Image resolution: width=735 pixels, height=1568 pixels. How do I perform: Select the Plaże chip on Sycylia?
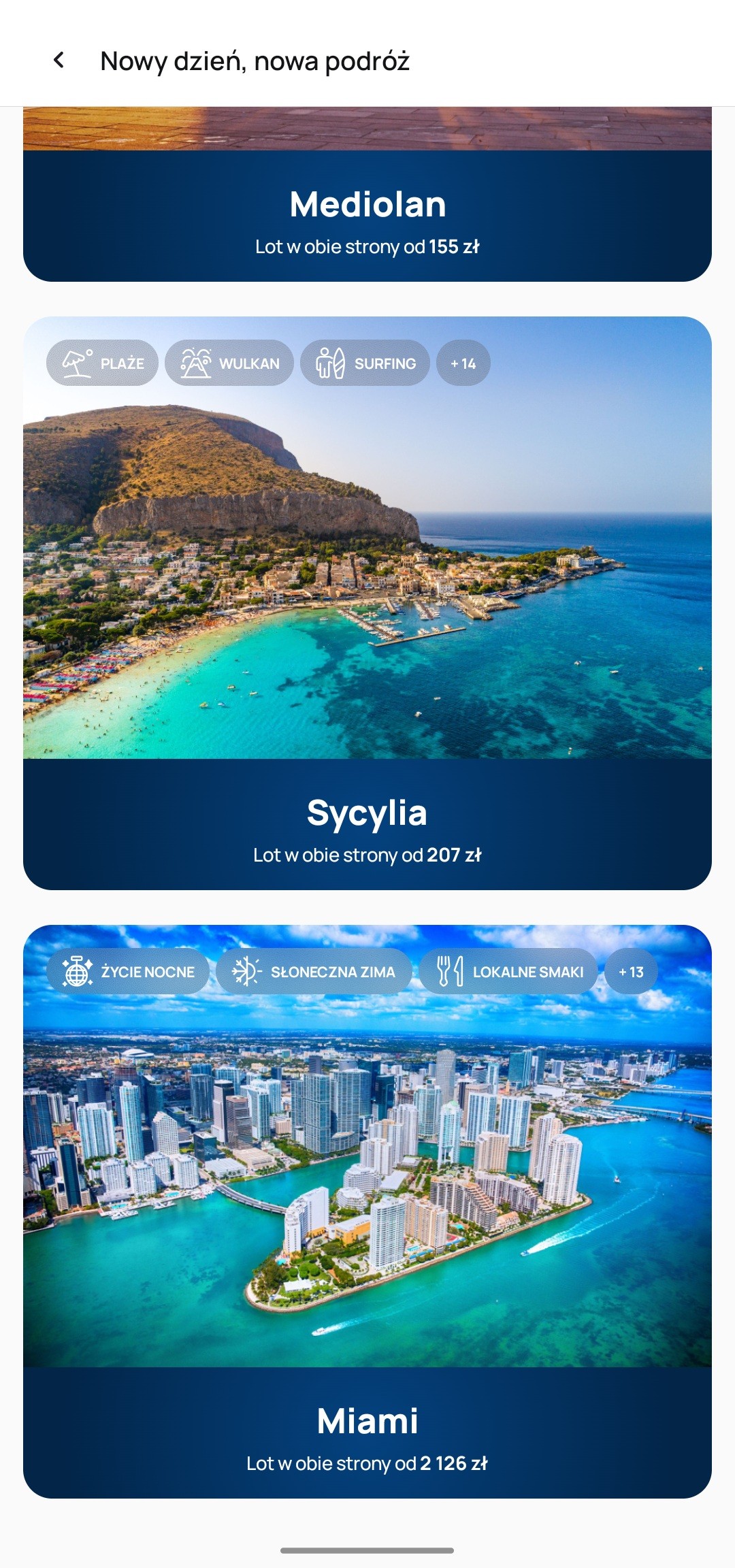point(103,363)
